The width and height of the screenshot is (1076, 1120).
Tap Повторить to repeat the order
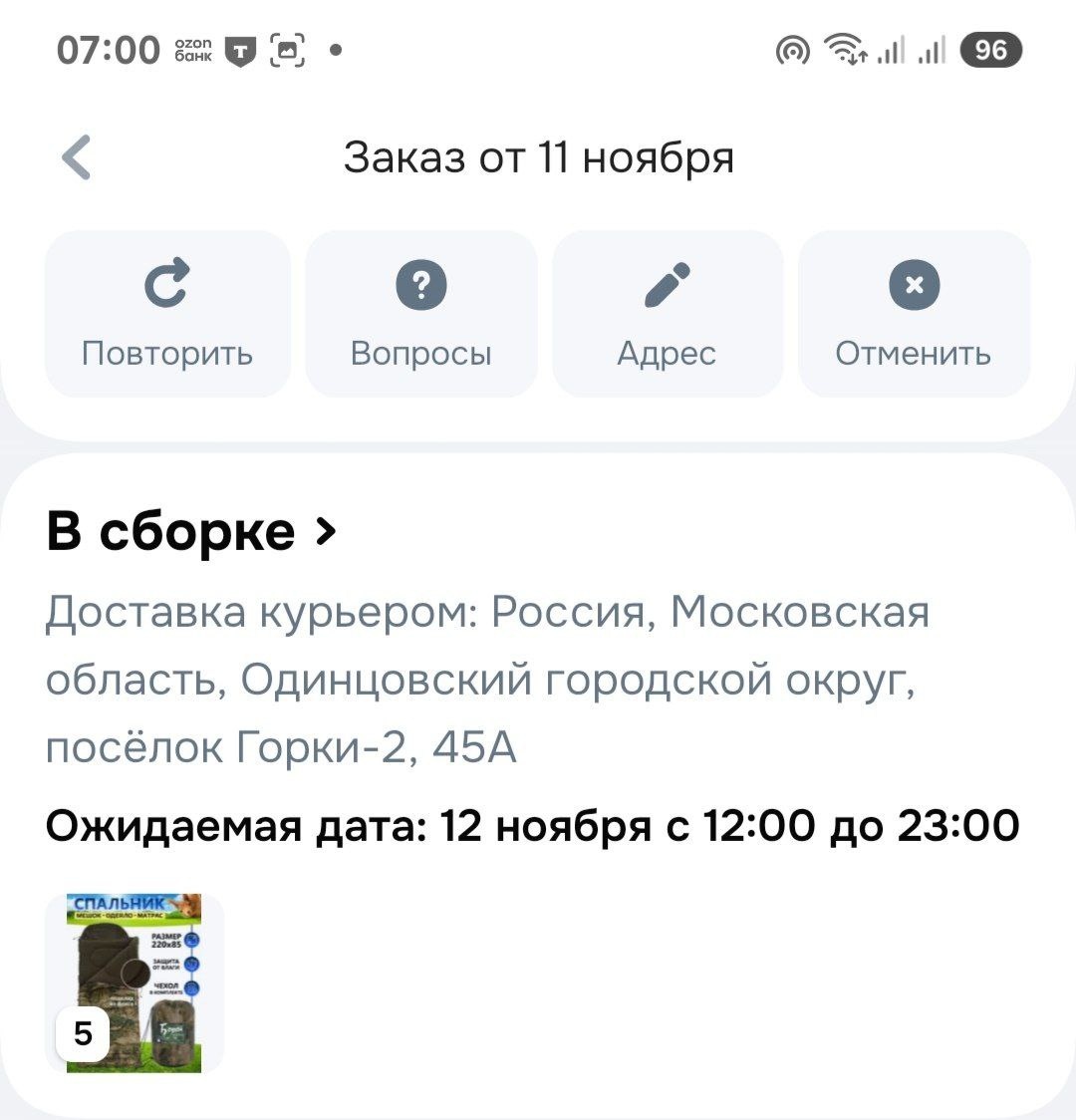coord(167,314)
